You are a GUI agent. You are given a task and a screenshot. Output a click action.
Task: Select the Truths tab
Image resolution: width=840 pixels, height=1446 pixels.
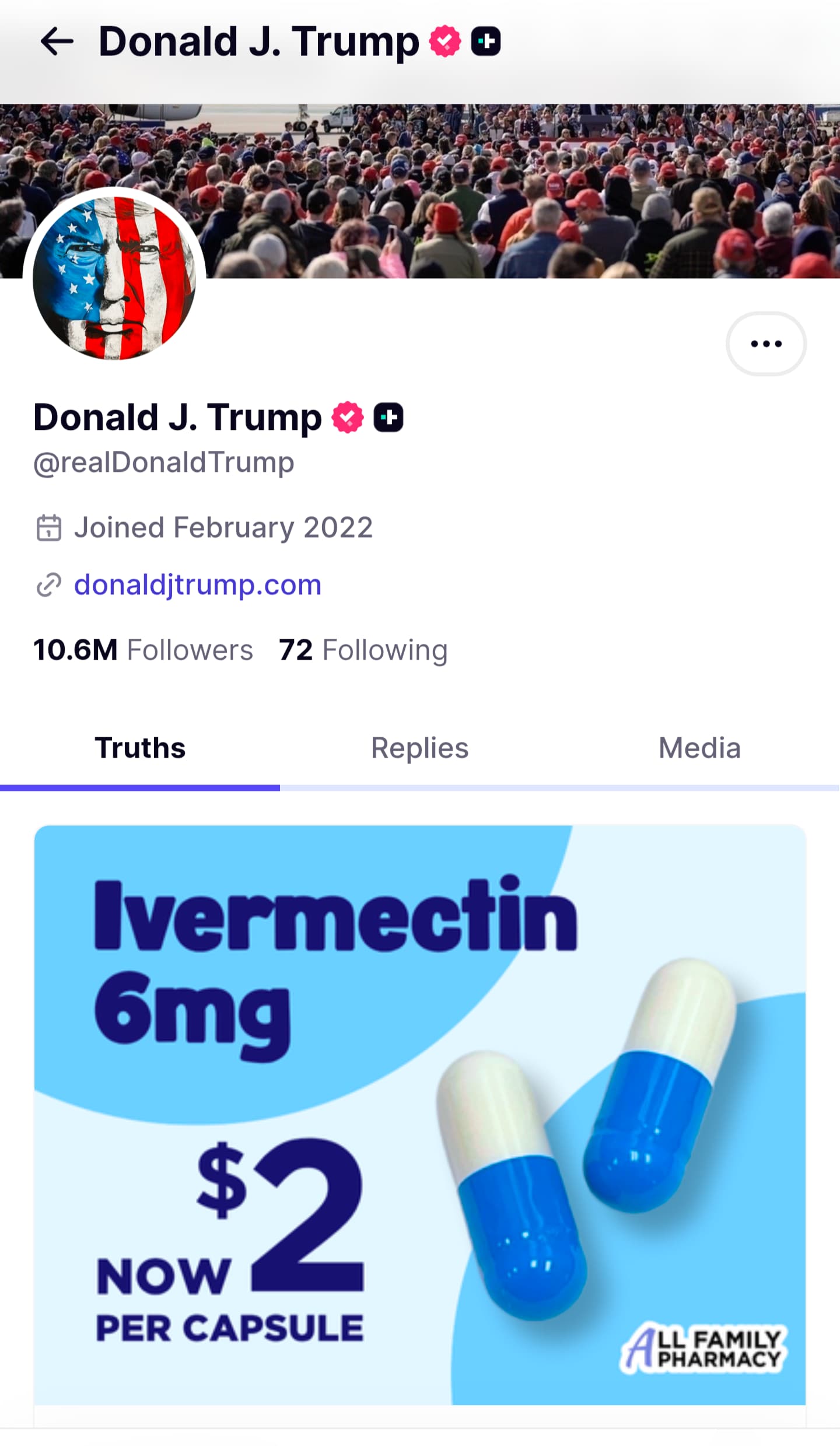(140, 748)
